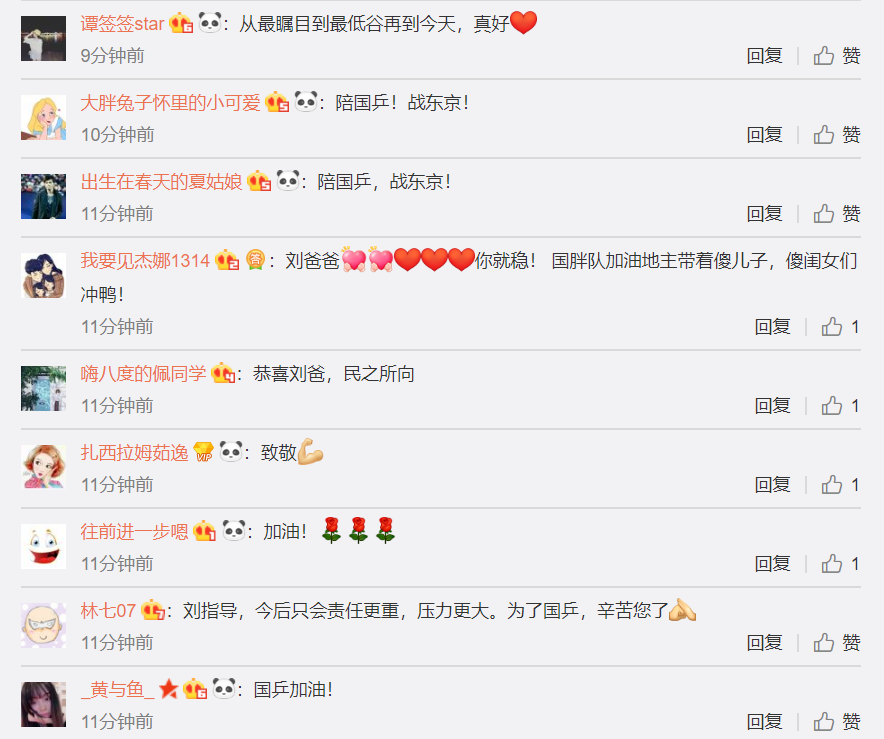Reply to 扎西拉姆茹逸's comment
This screenshot has width=884, height=739.
pos(772,484)
